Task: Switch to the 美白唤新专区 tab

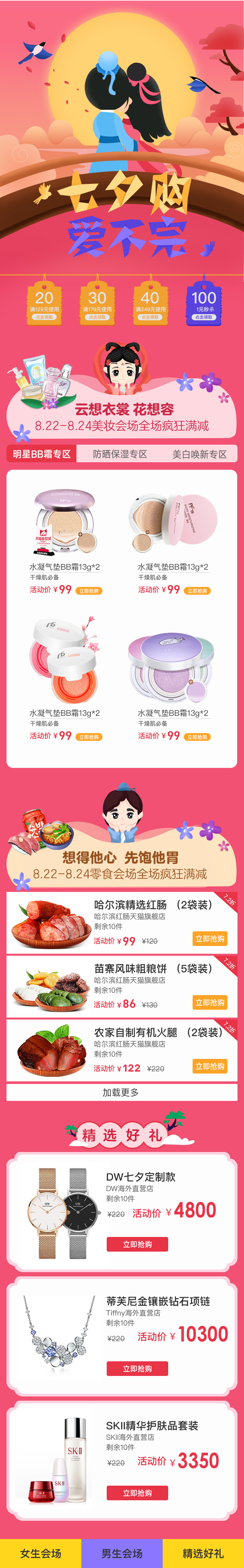Action: (199, 454)
